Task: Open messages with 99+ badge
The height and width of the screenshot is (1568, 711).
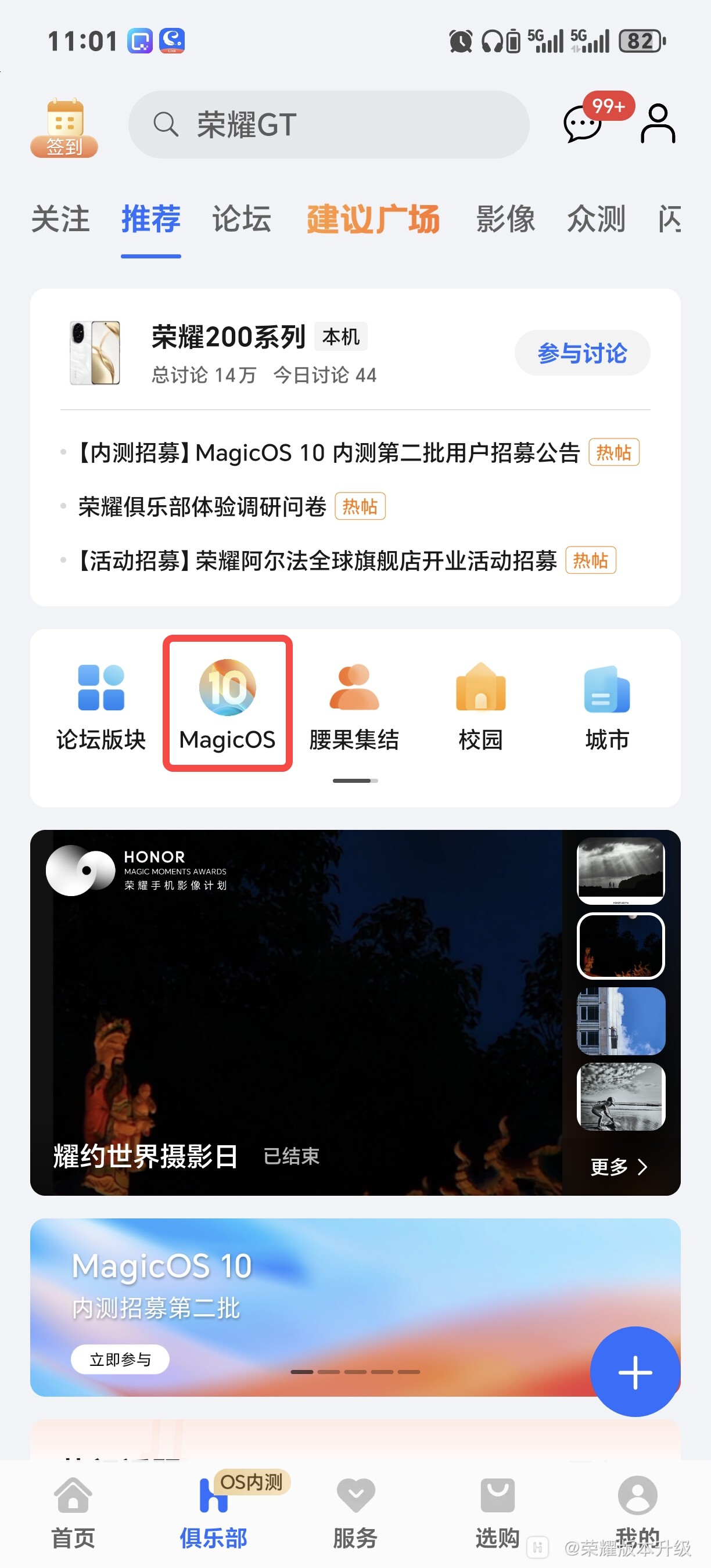Action: (x=583, y=124)
